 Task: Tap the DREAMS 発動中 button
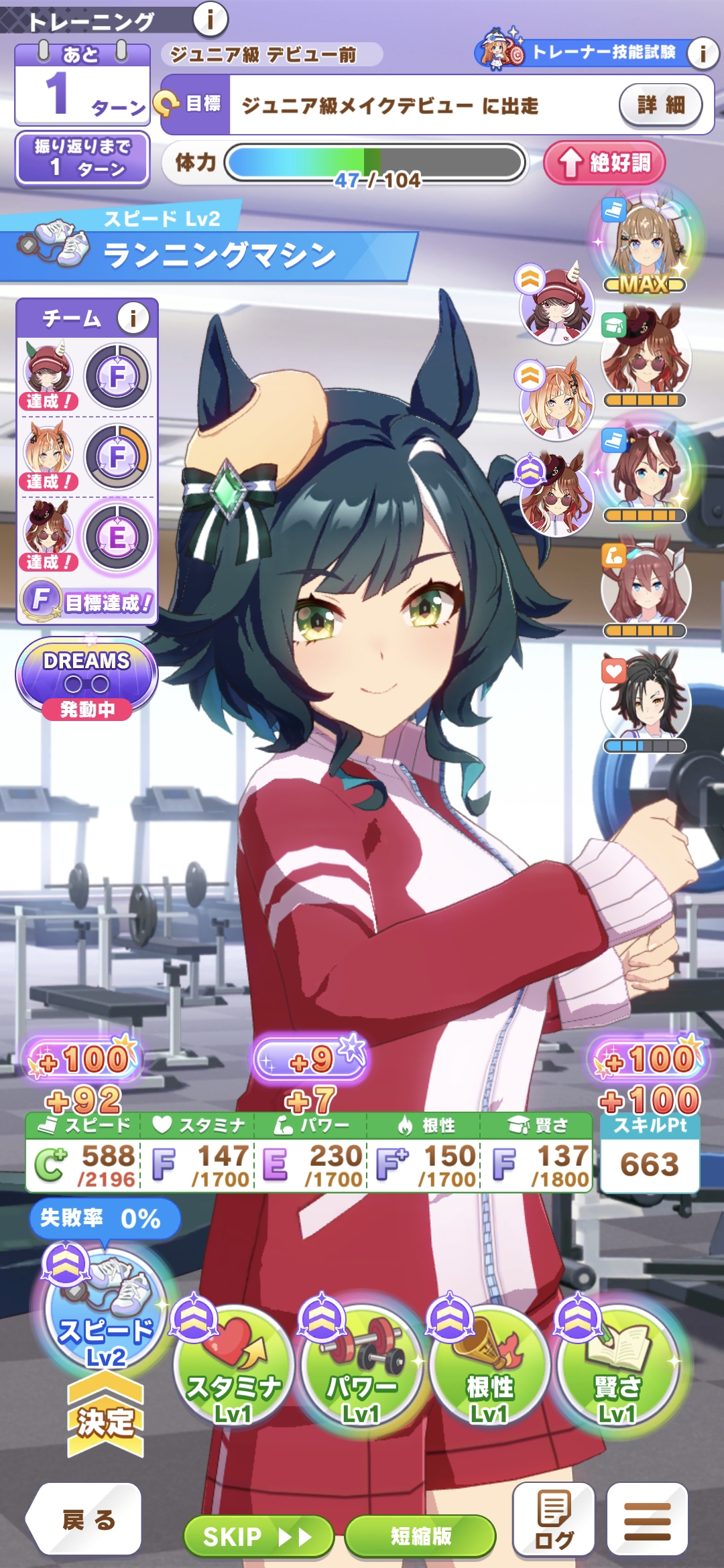point(86,678)
